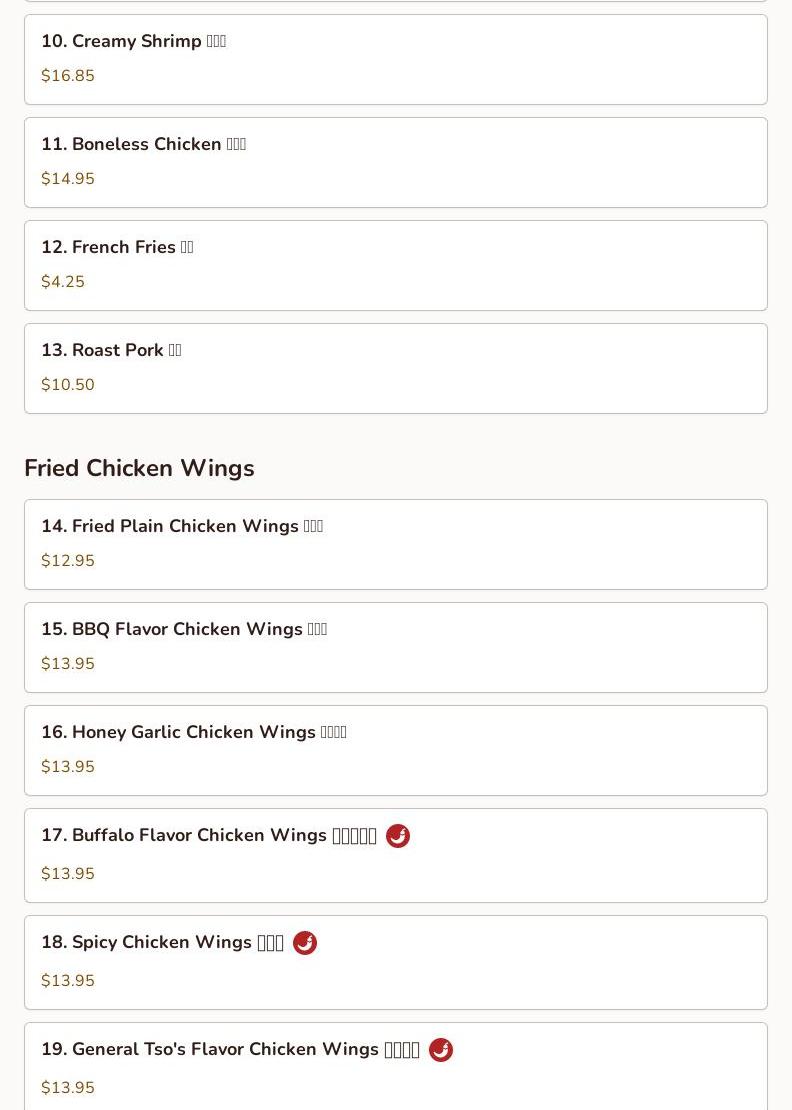Screen dimensions: 792x1110
Task: Tap Buffalo Flavor Chicken Wings
Action: pyautogui.click(x=395, y=855)
